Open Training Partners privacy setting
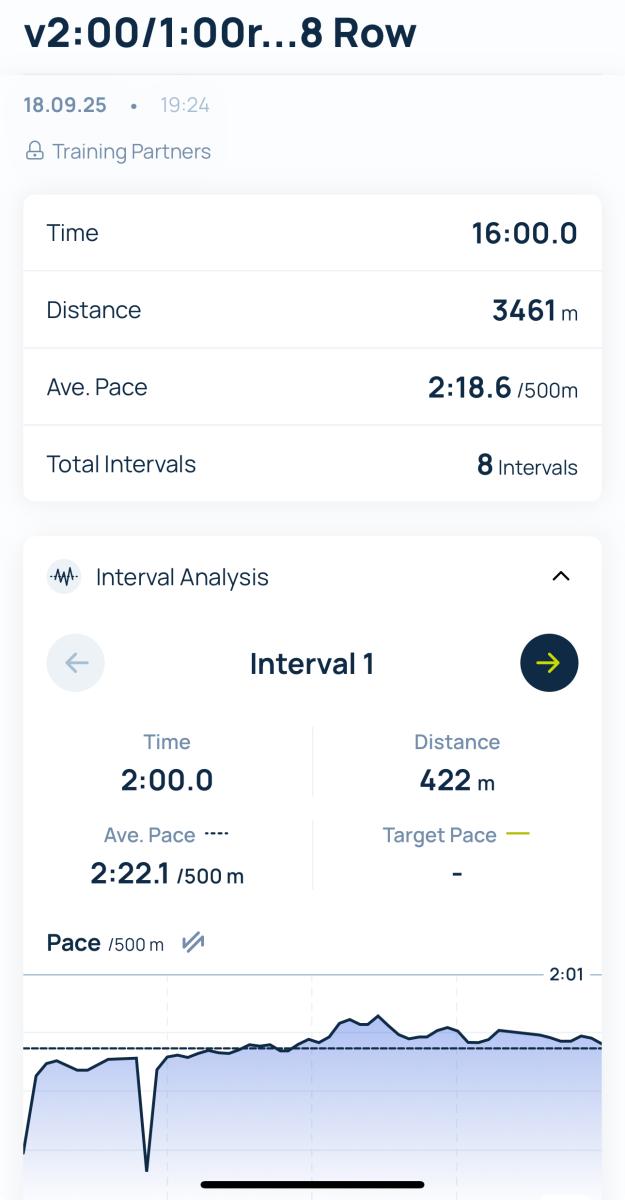The height and width of the screenshot is (1200, 625). click(118, 152)
